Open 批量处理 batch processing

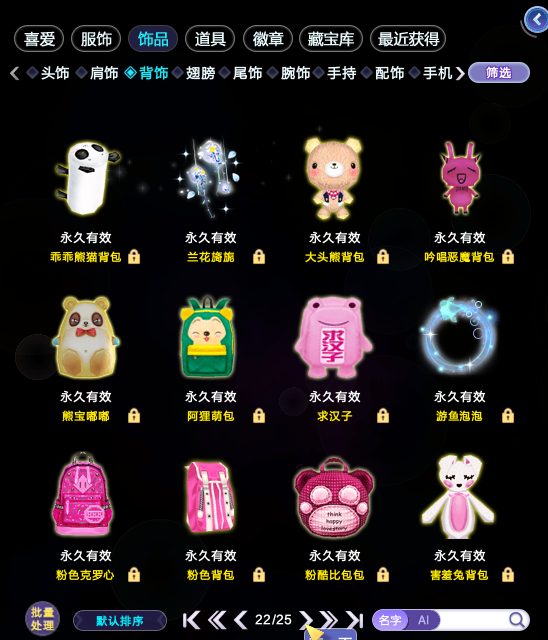(42, 619)
